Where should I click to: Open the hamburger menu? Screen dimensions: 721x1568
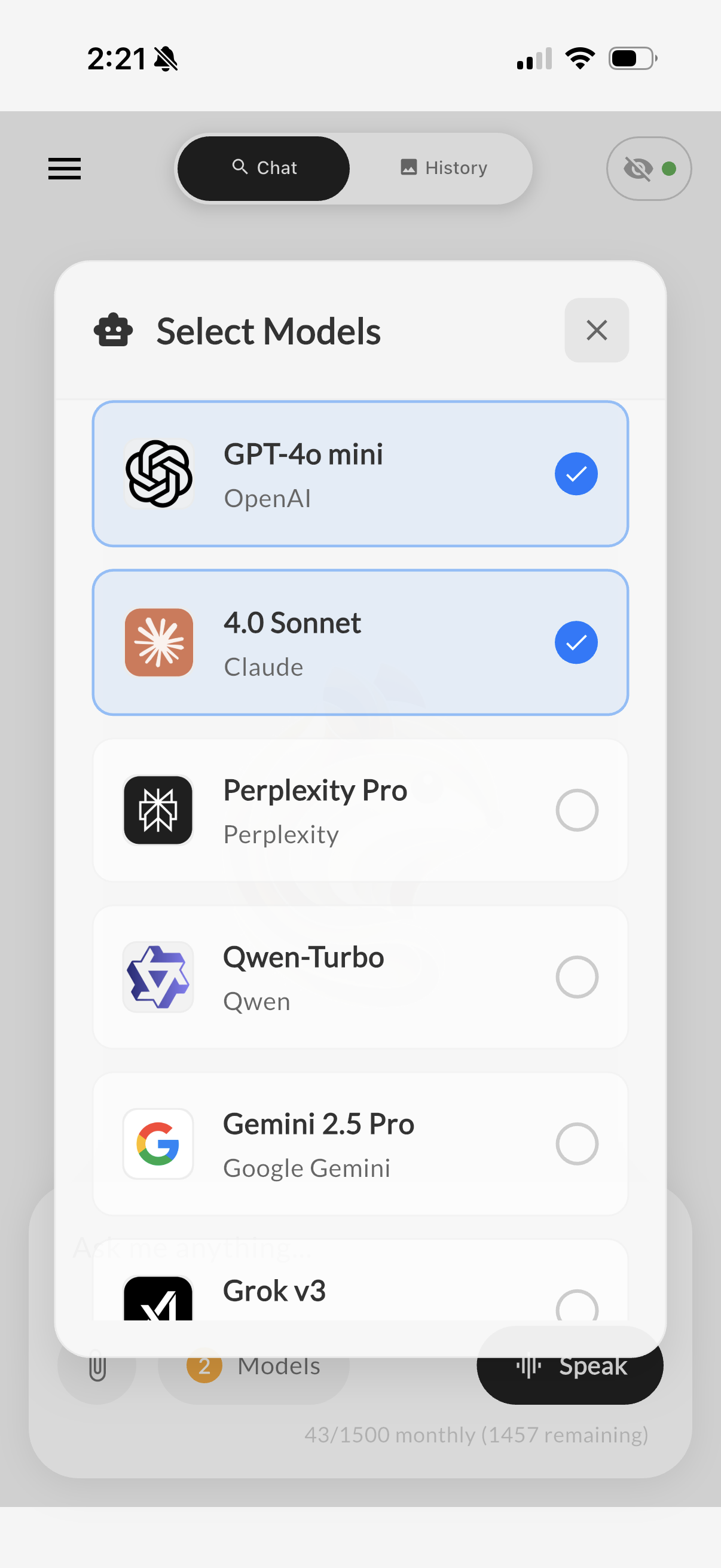pos(65,169)
